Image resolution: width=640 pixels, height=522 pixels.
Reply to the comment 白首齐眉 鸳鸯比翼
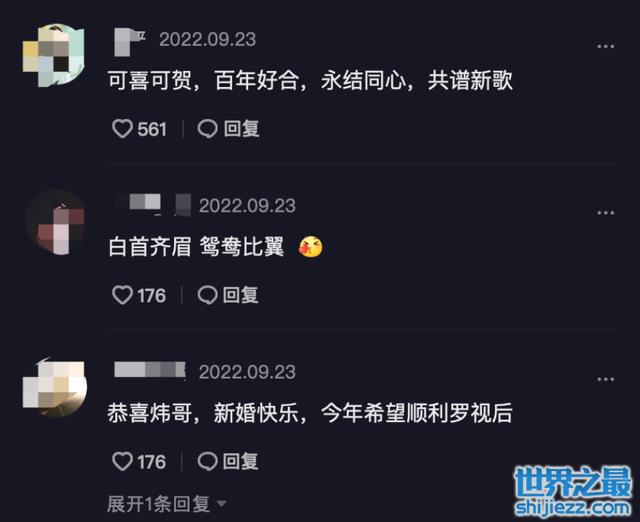click(229, 295)
